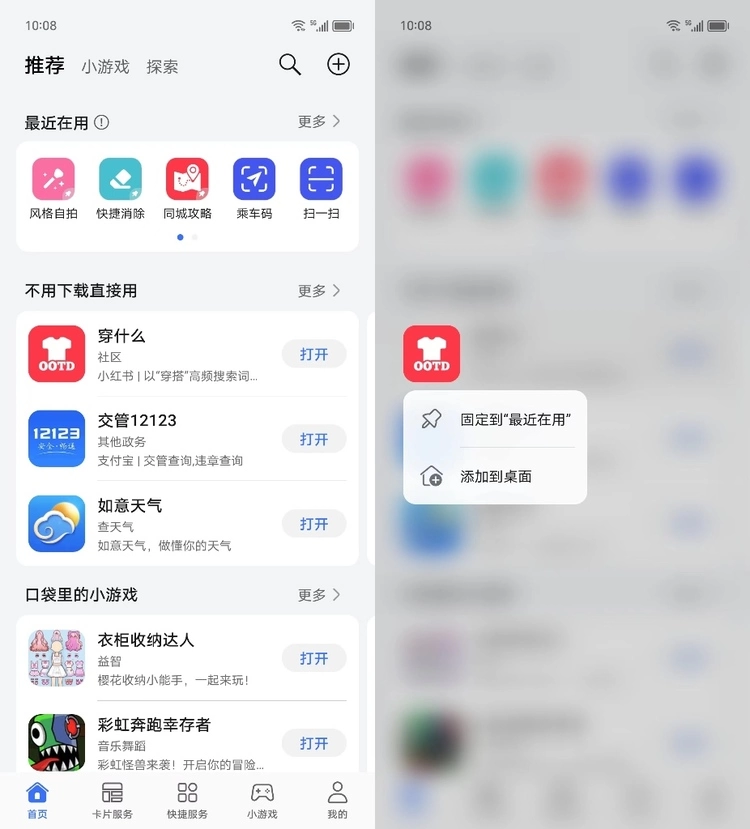
Task: Open the search magnifier icon
Action: point(290,65)
